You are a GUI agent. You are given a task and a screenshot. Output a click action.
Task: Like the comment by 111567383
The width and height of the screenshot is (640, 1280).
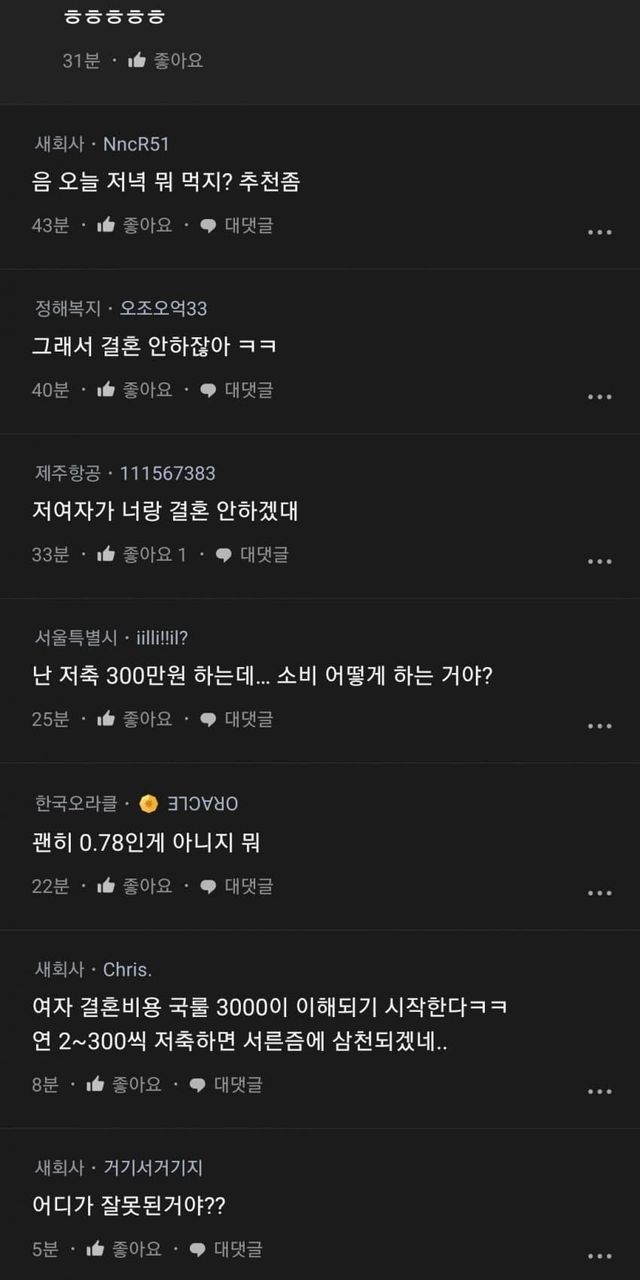[140, 554]
